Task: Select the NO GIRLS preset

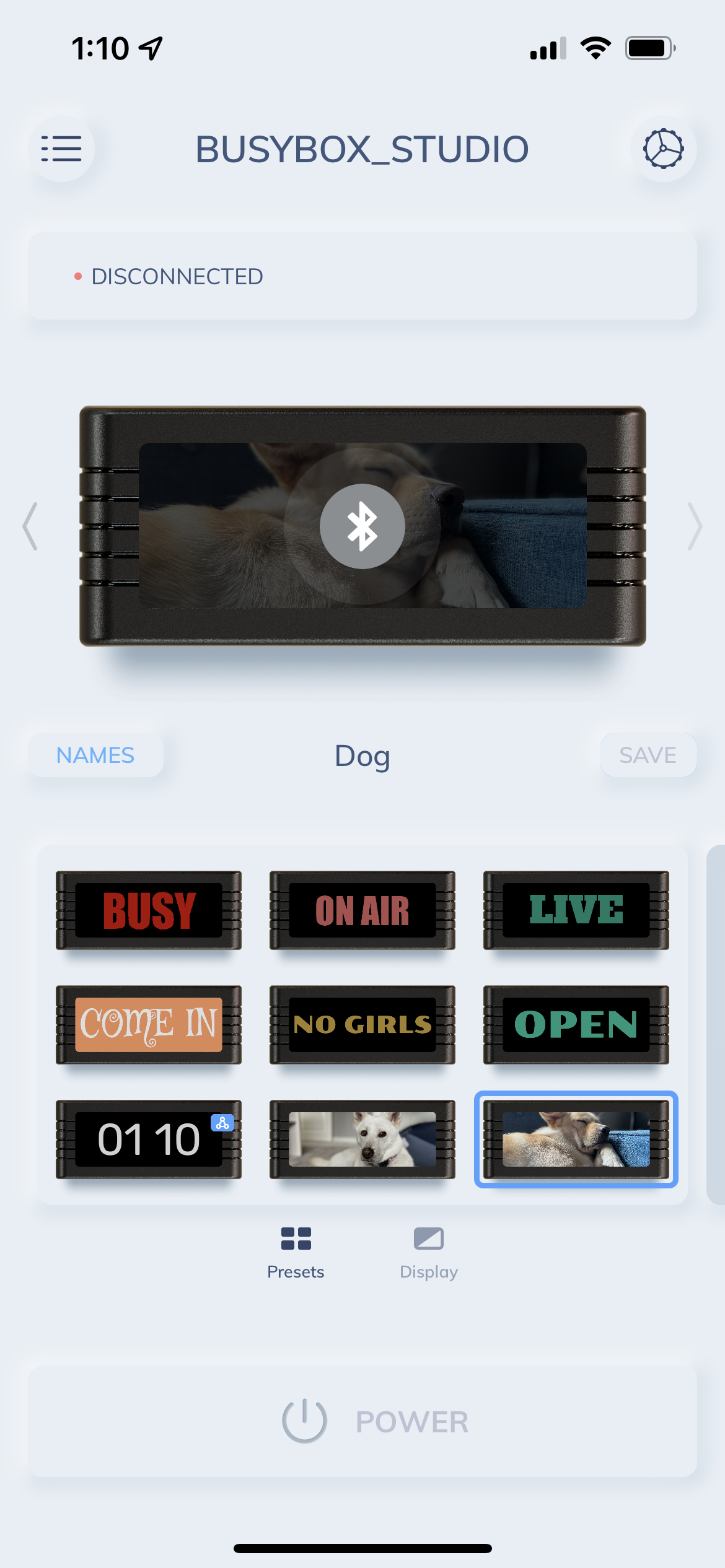Action: pyautogui.click(x=362, y=1024)
